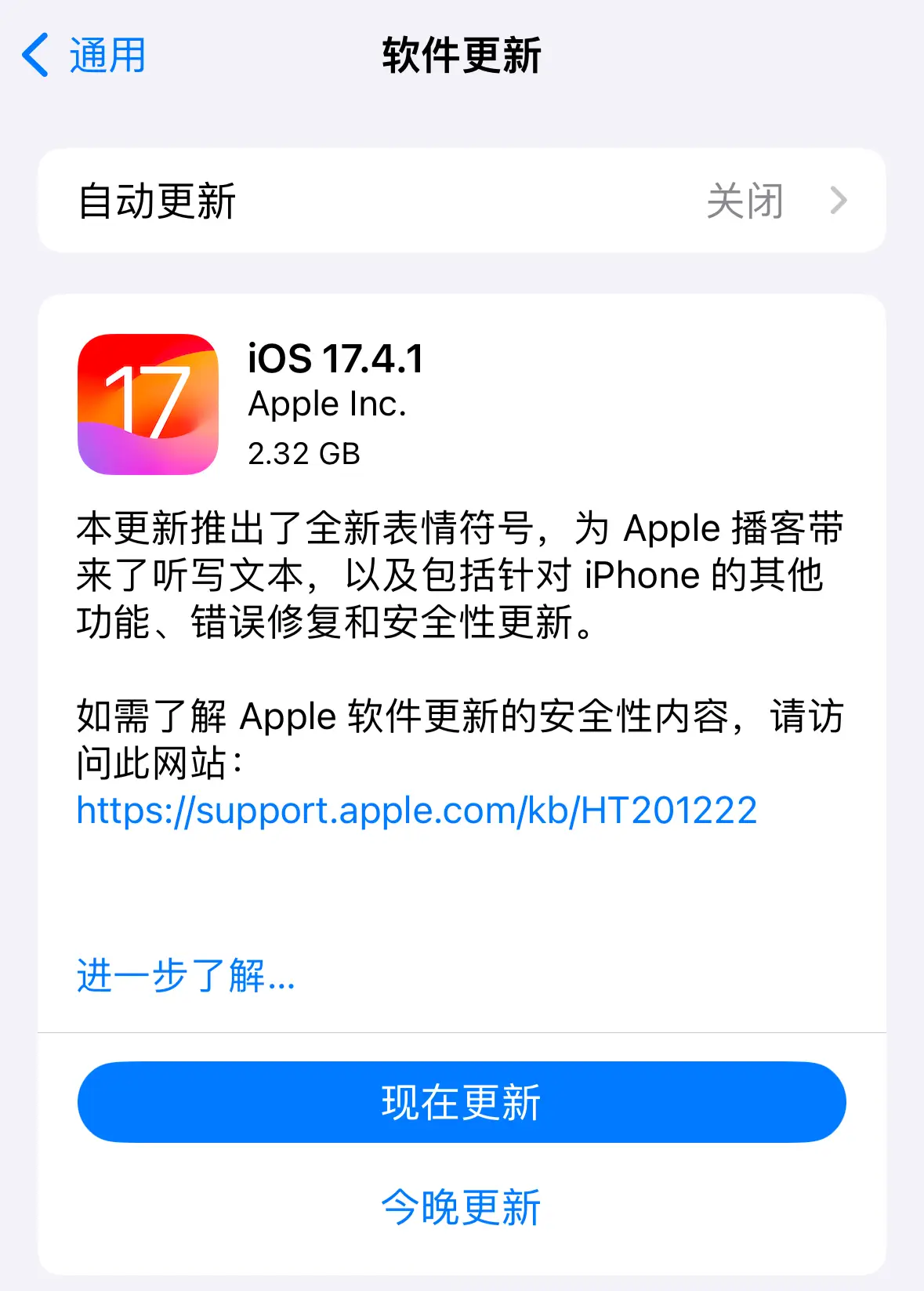Tap the 软件更新 title
Viewport: 924px width, 1291px height.
(462, 53)
